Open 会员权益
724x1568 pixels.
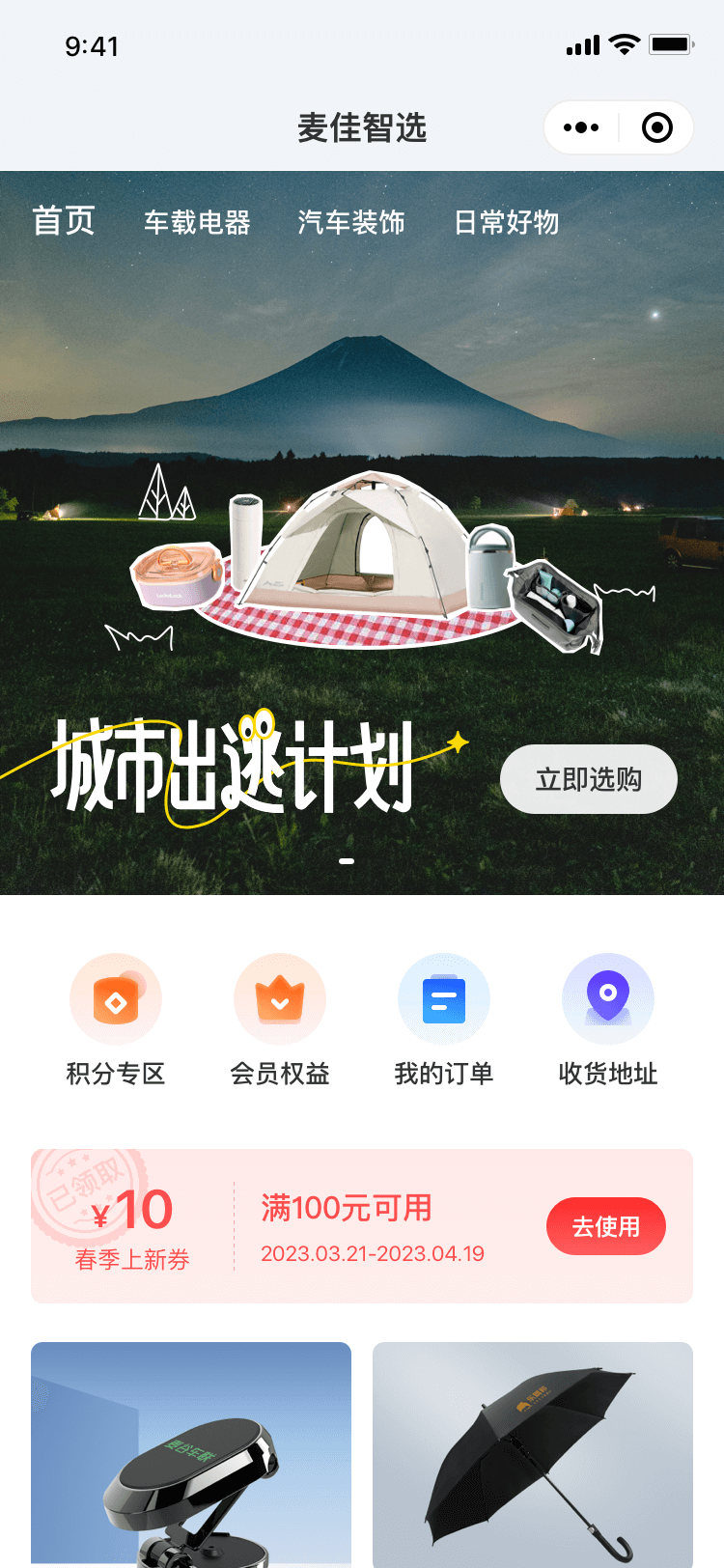click(280, 1020)
